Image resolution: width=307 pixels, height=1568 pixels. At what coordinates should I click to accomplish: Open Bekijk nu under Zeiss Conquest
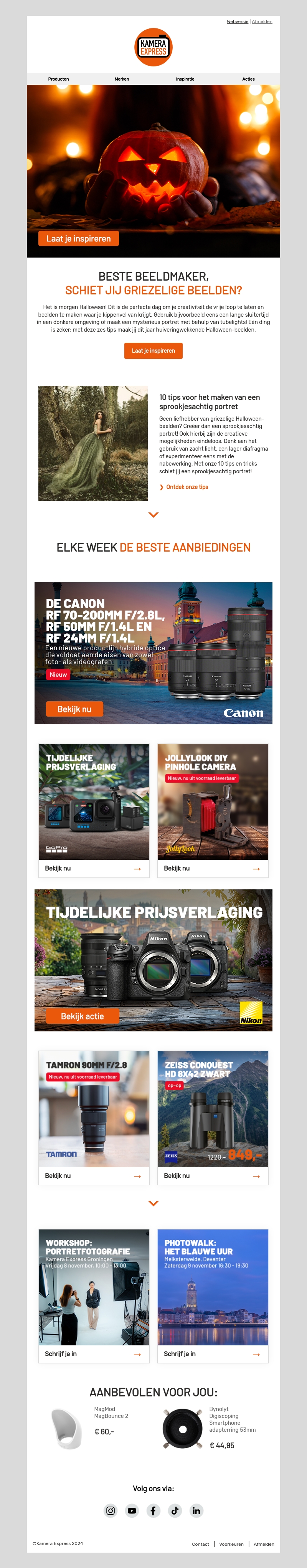coord(213,1176)
